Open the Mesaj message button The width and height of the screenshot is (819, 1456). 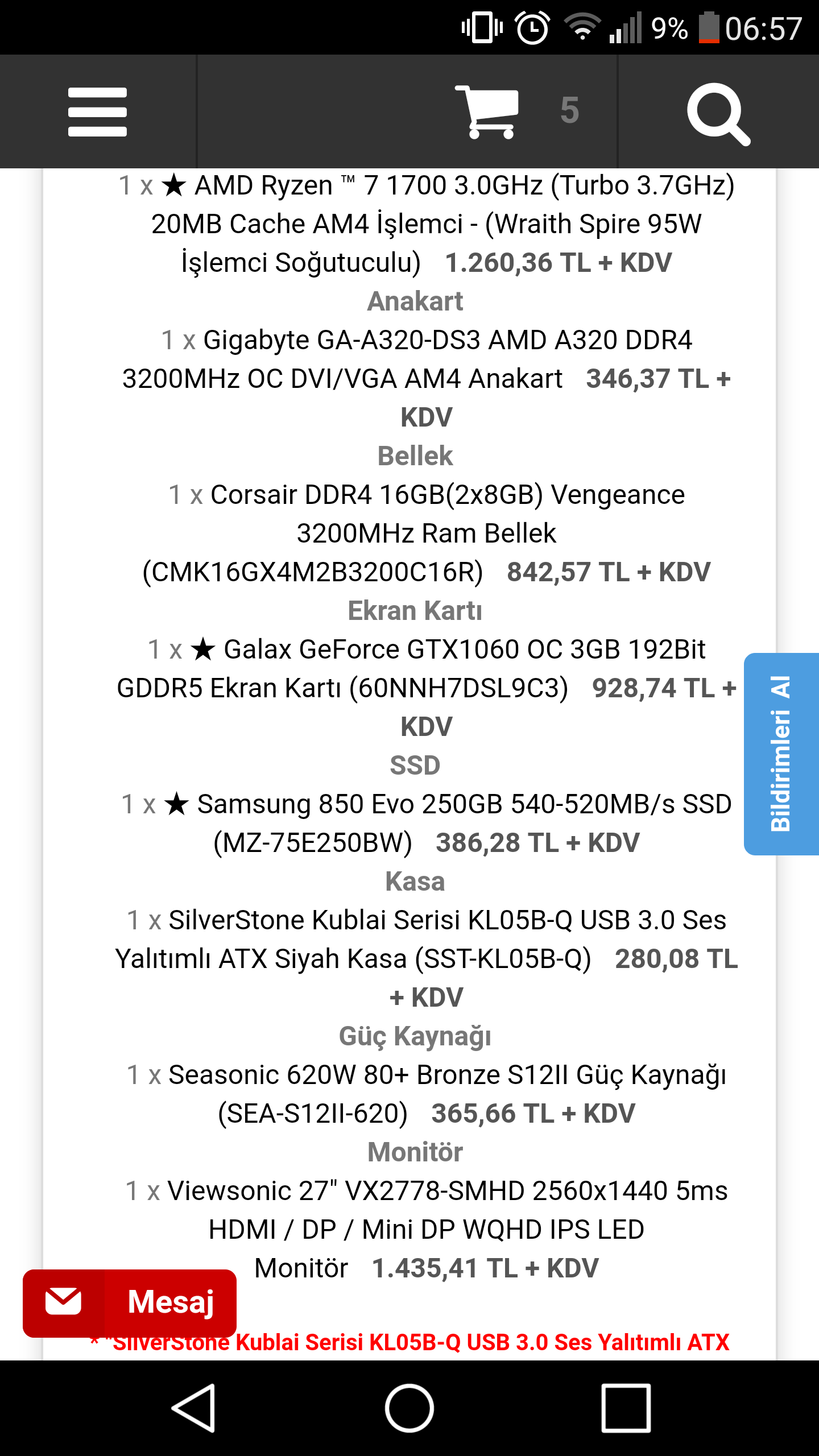pyautogui.click(x=130, y=1302)
